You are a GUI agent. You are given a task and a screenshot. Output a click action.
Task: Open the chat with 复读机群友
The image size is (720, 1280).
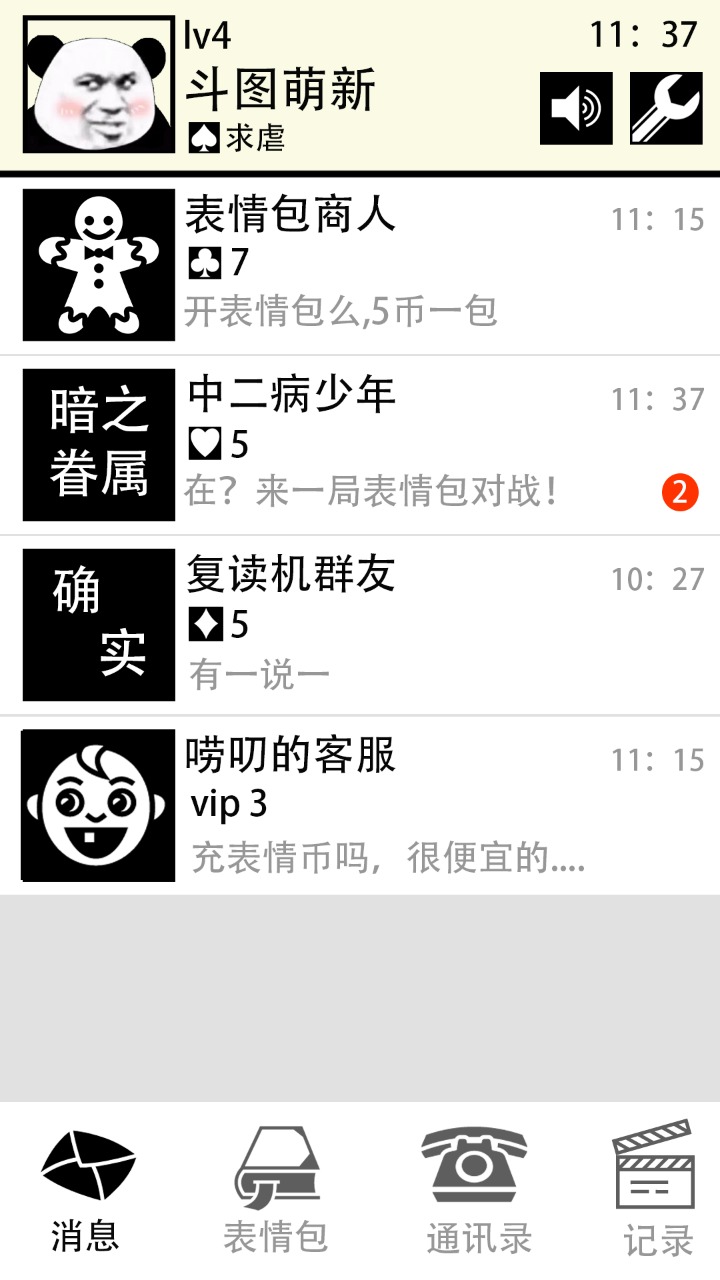point(360,625)
